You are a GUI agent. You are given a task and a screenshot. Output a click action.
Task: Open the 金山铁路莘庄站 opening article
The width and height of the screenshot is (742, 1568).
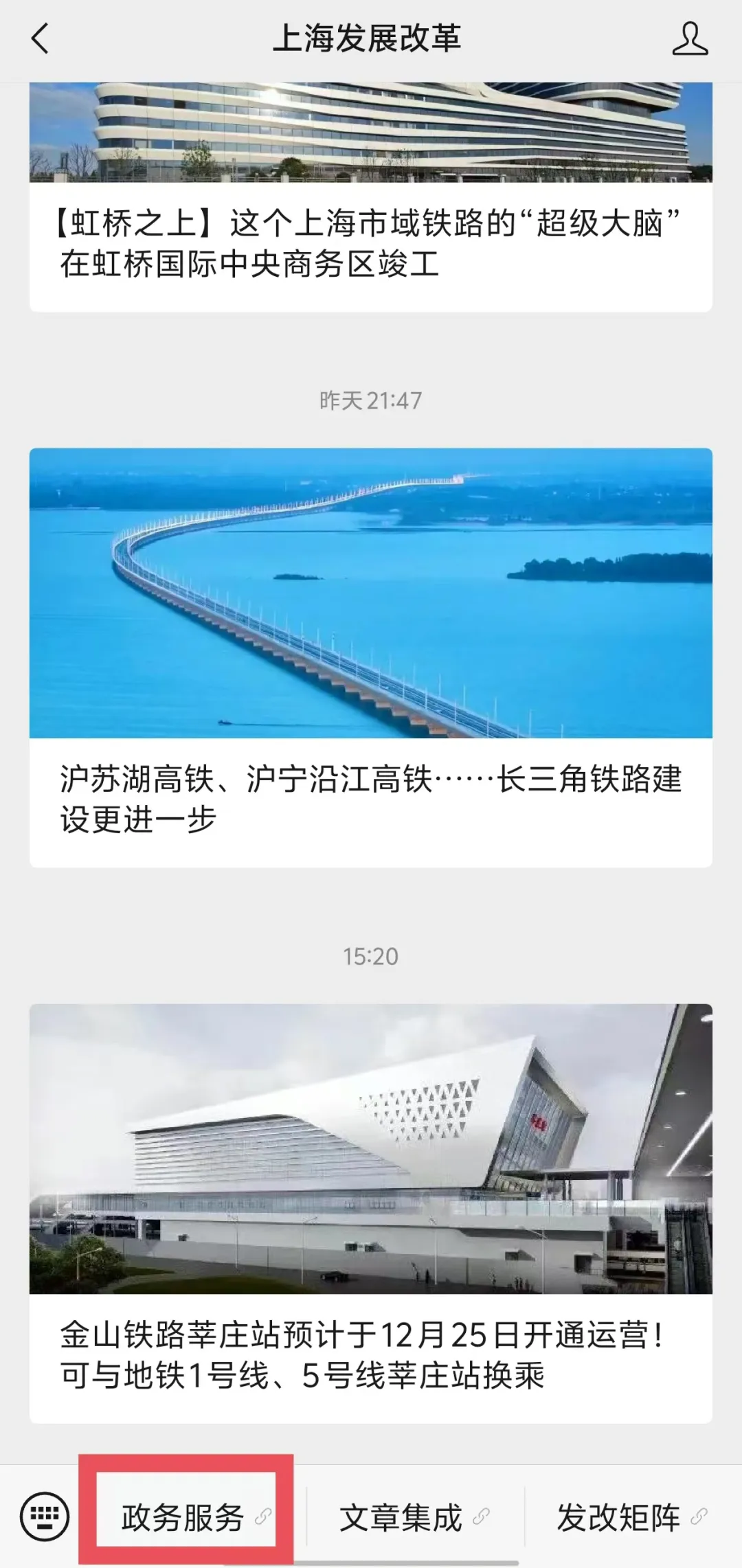coord(370,1354)
